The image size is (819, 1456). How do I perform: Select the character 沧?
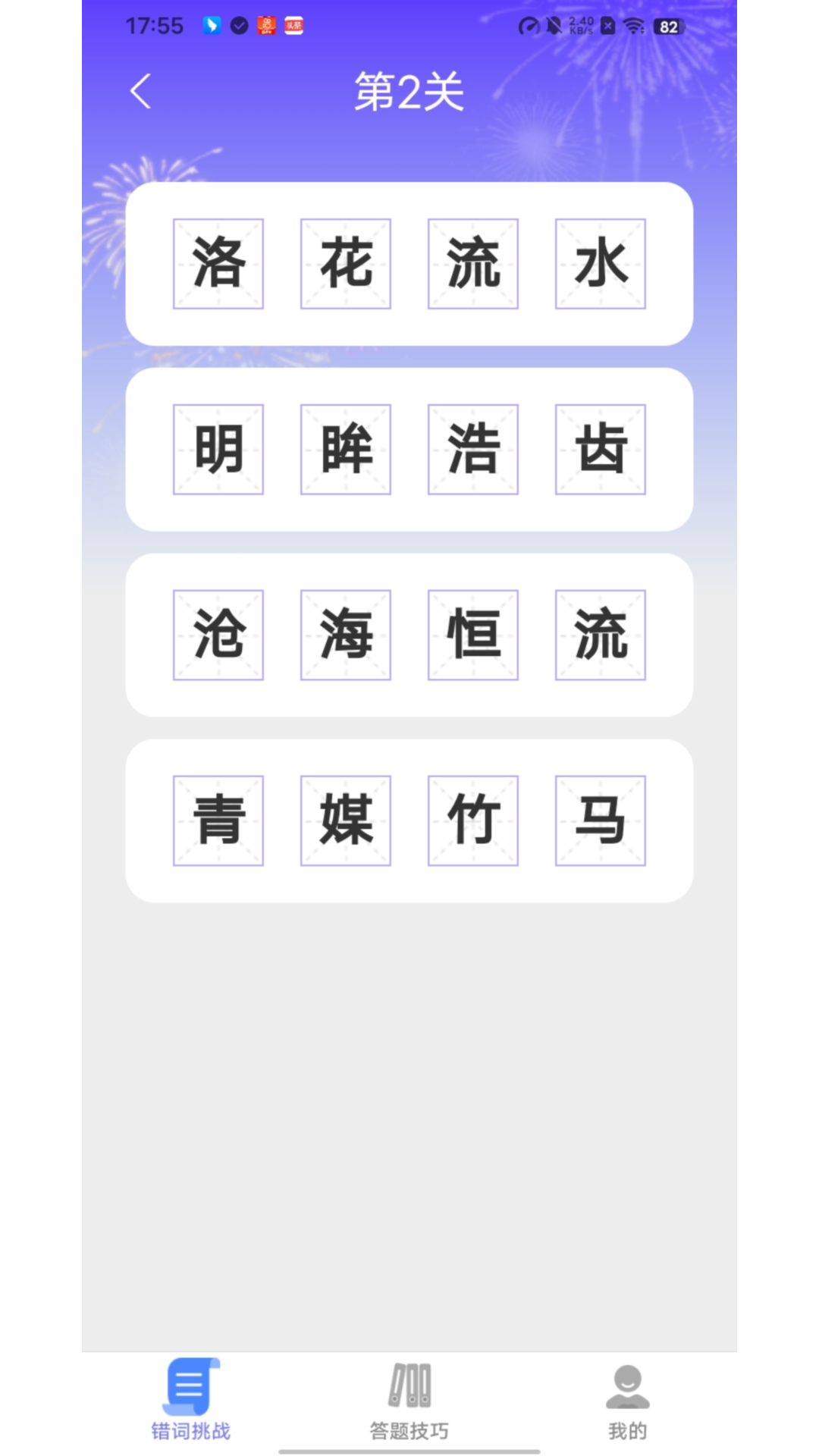pos(218,635)
